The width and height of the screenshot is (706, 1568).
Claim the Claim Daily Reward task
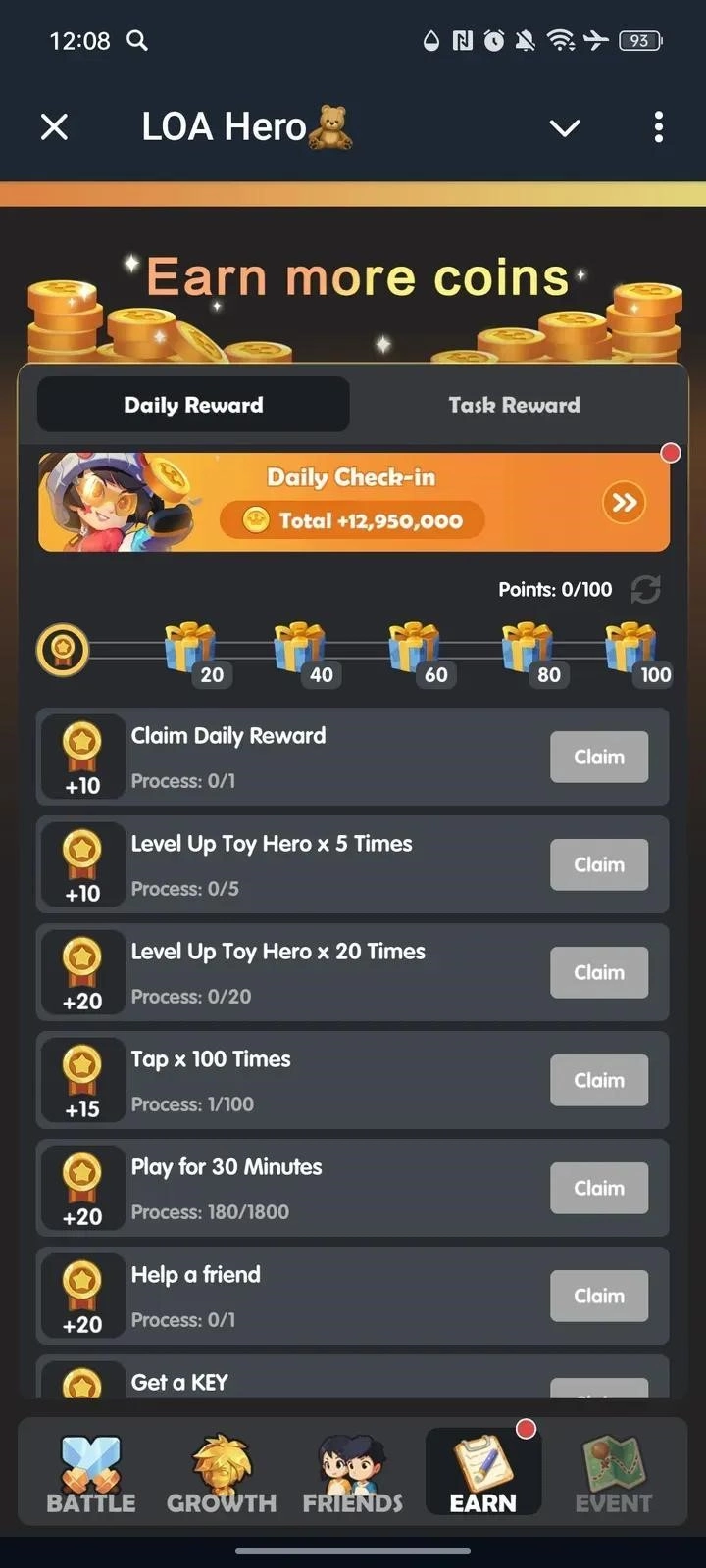click(x=598, y=757)
